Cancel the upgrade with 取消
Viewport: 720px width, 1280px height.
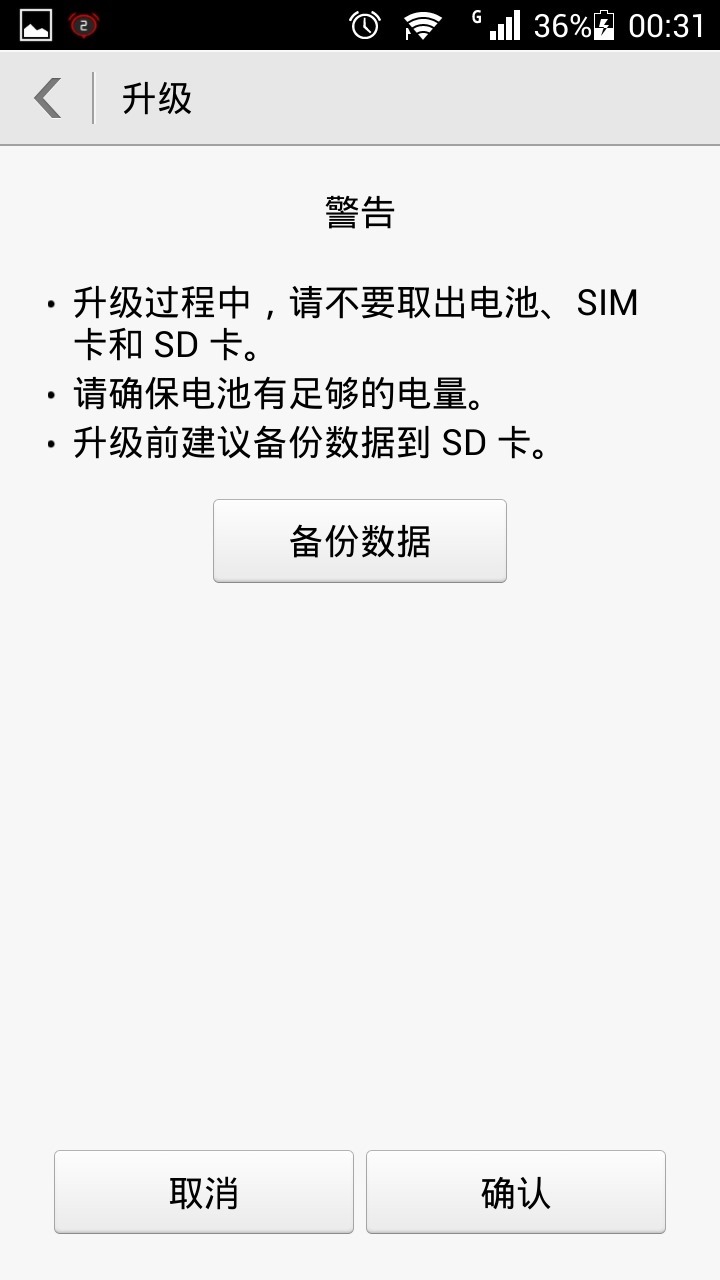pos(204,1192)
